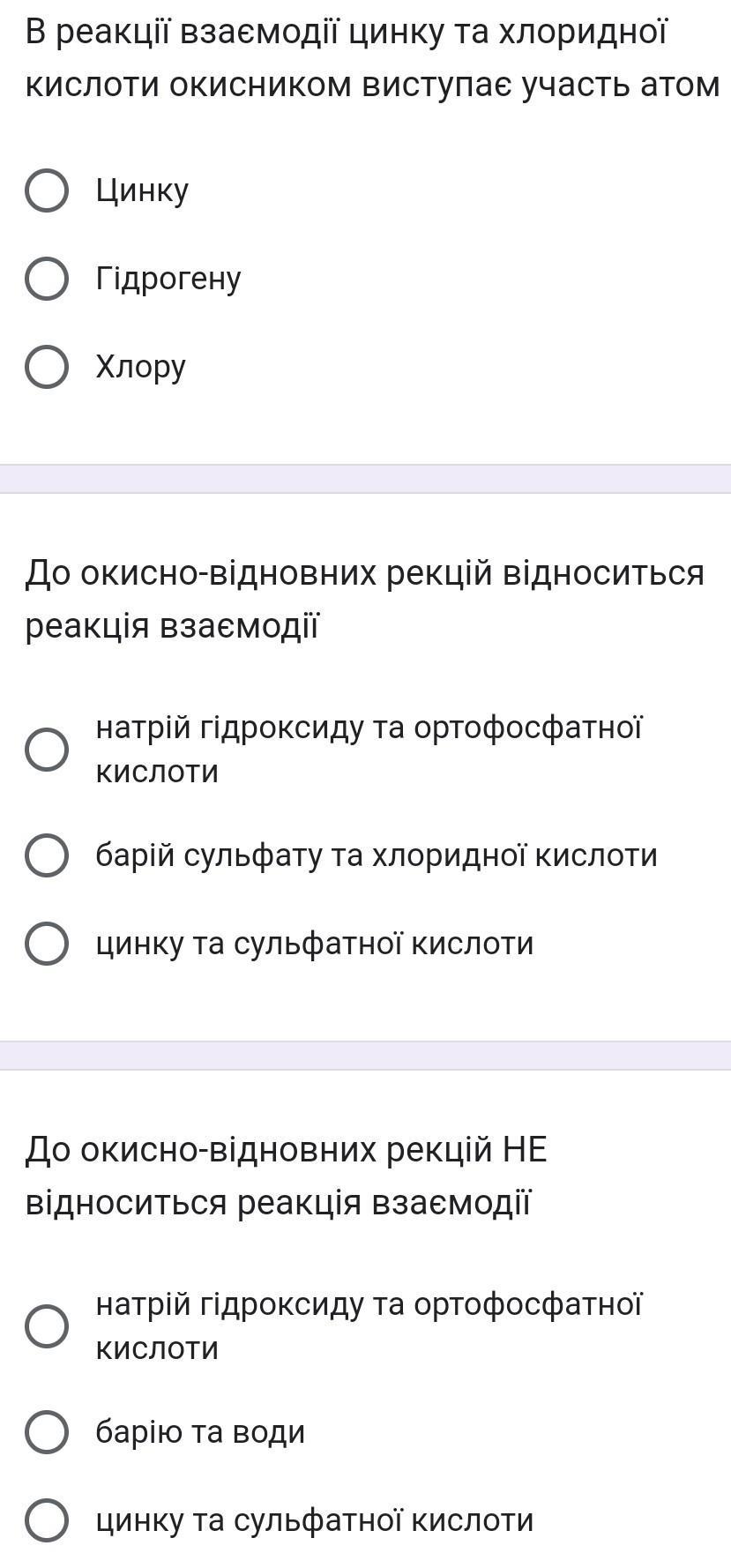The image size is (731, 1568).
Task: Pick the Хлору radio button
Action: 47,368
